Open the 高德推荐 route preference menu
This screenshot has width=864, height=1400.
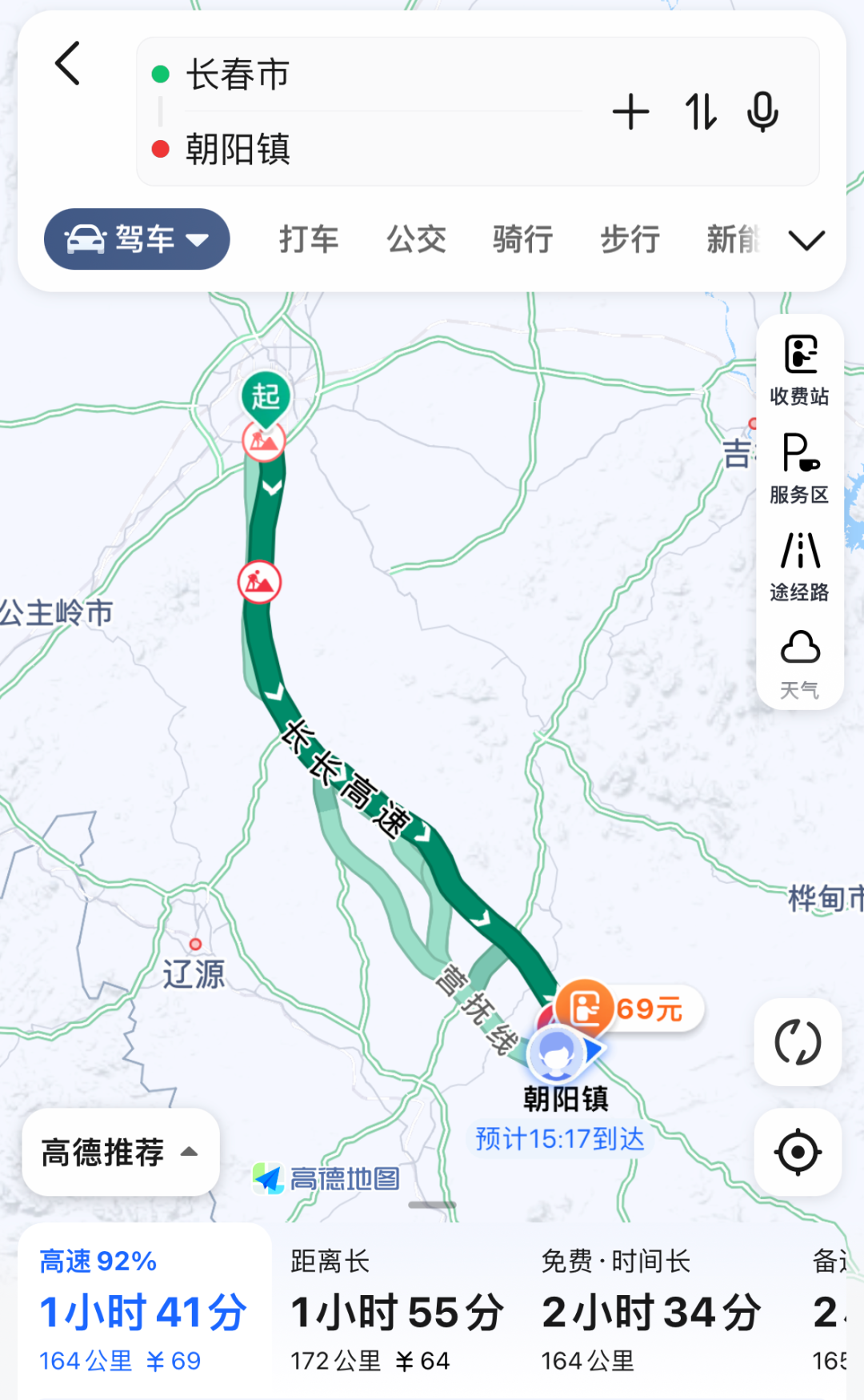point(120,1153)
